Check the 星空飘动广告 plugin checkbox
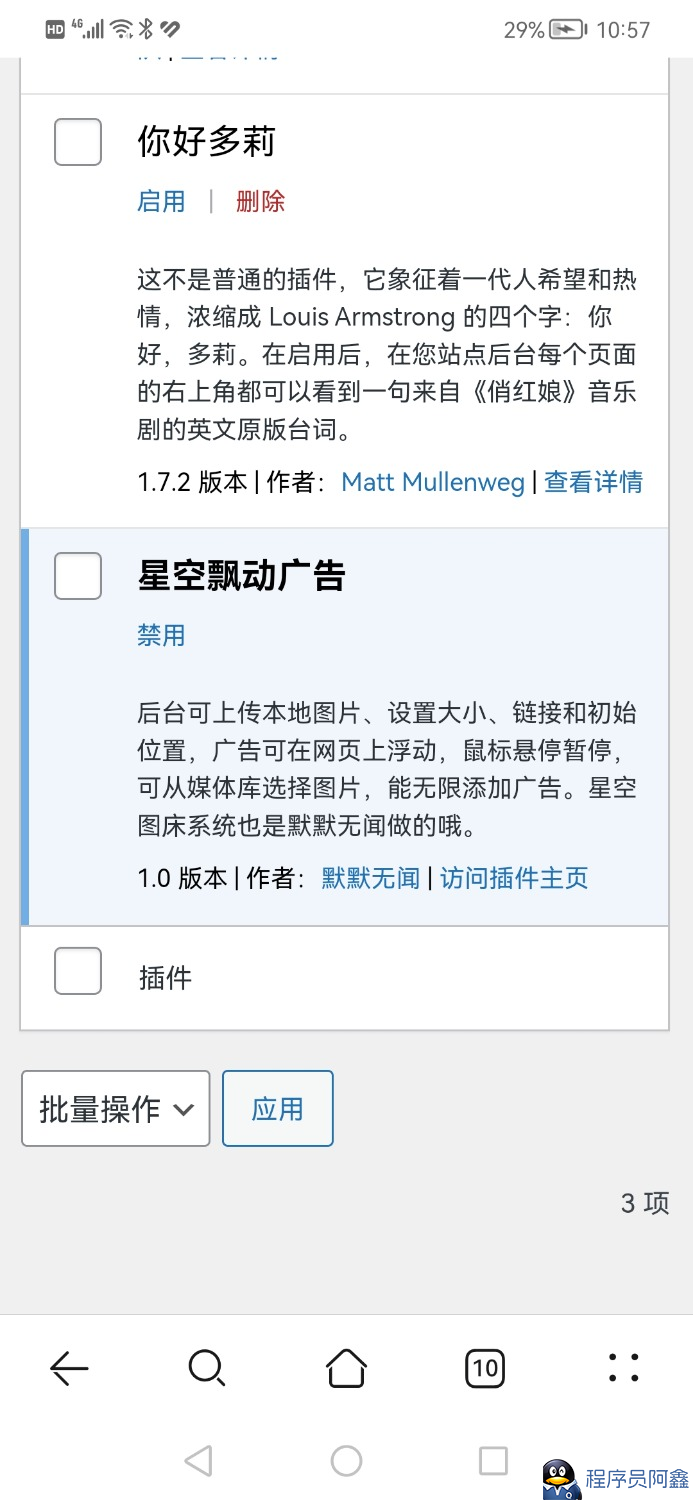 pos(78,576)
